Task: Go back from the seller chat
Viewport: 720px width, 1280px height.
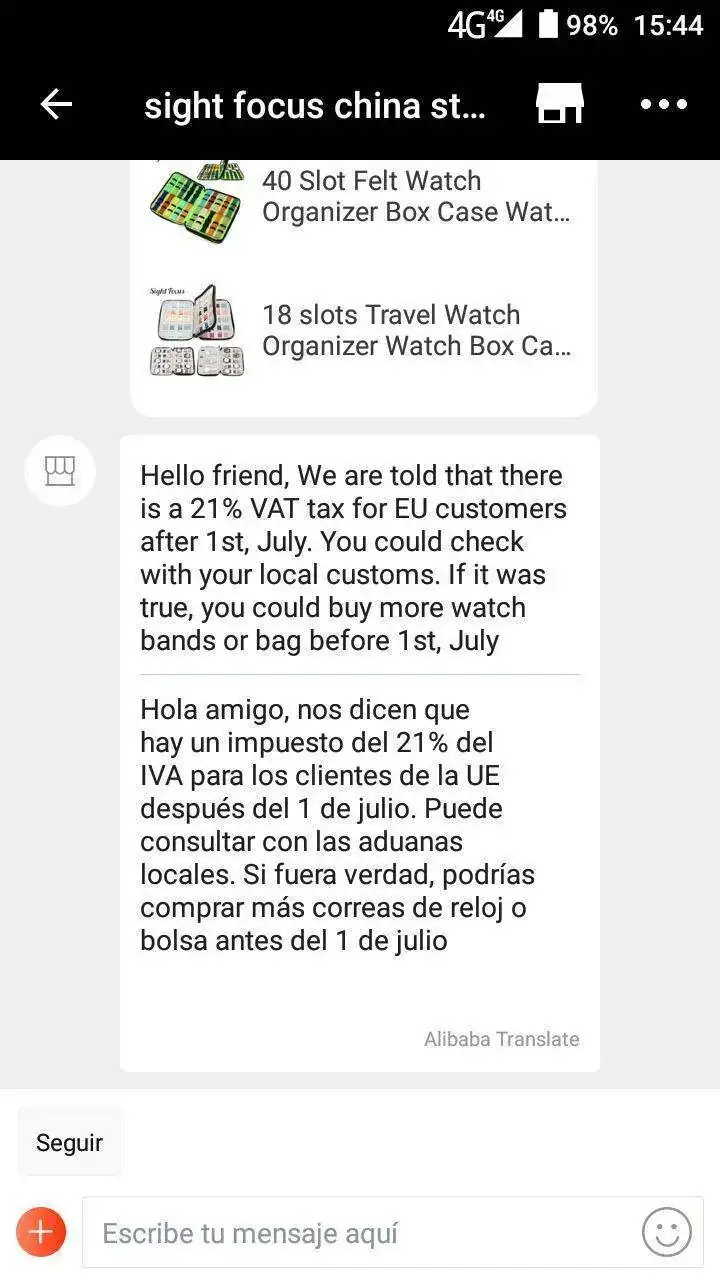Action: point(56,104)
